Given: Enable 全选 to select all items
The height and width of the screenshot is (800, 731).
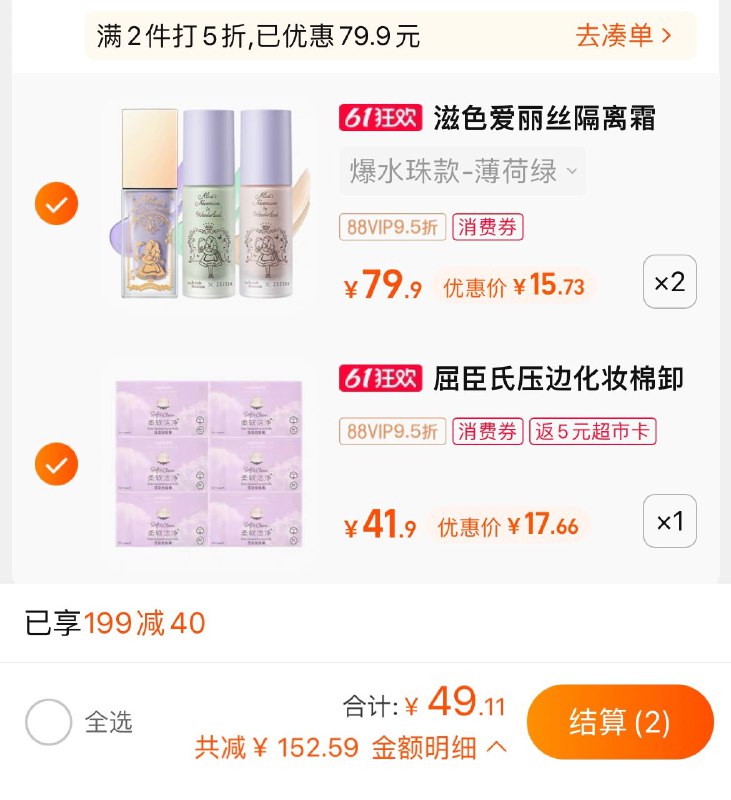Looking at the screenshot, I should (x=49, y=722).
